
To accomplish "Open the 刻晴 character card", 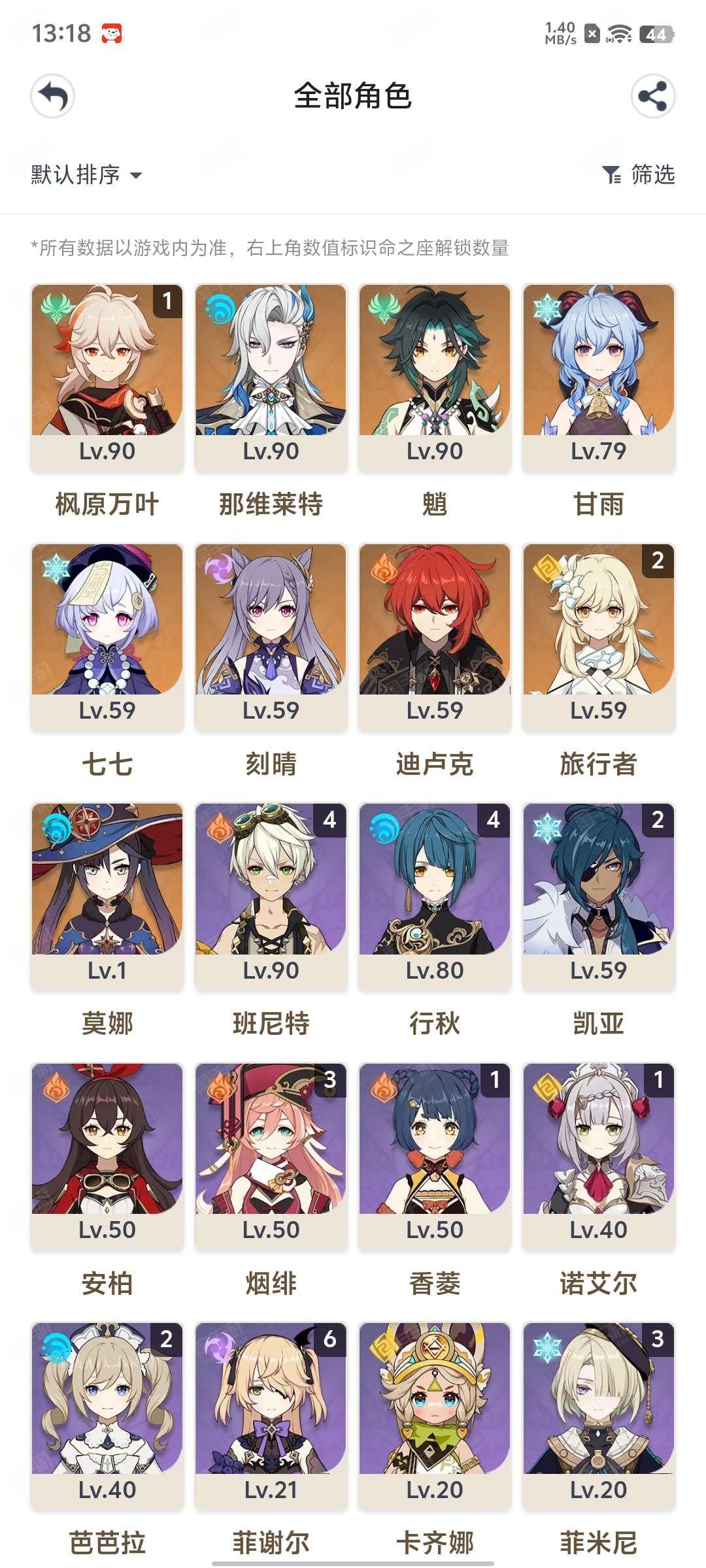I will point(271,637).
